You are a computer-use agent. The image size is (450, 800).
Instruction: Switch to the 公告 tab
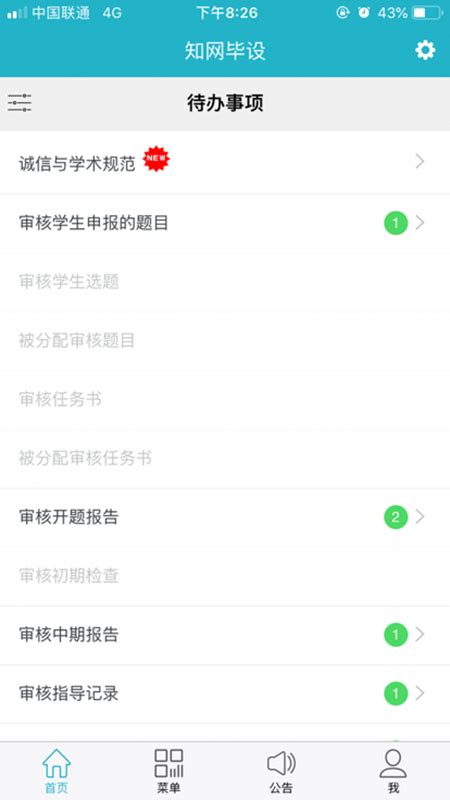[281, 771]
